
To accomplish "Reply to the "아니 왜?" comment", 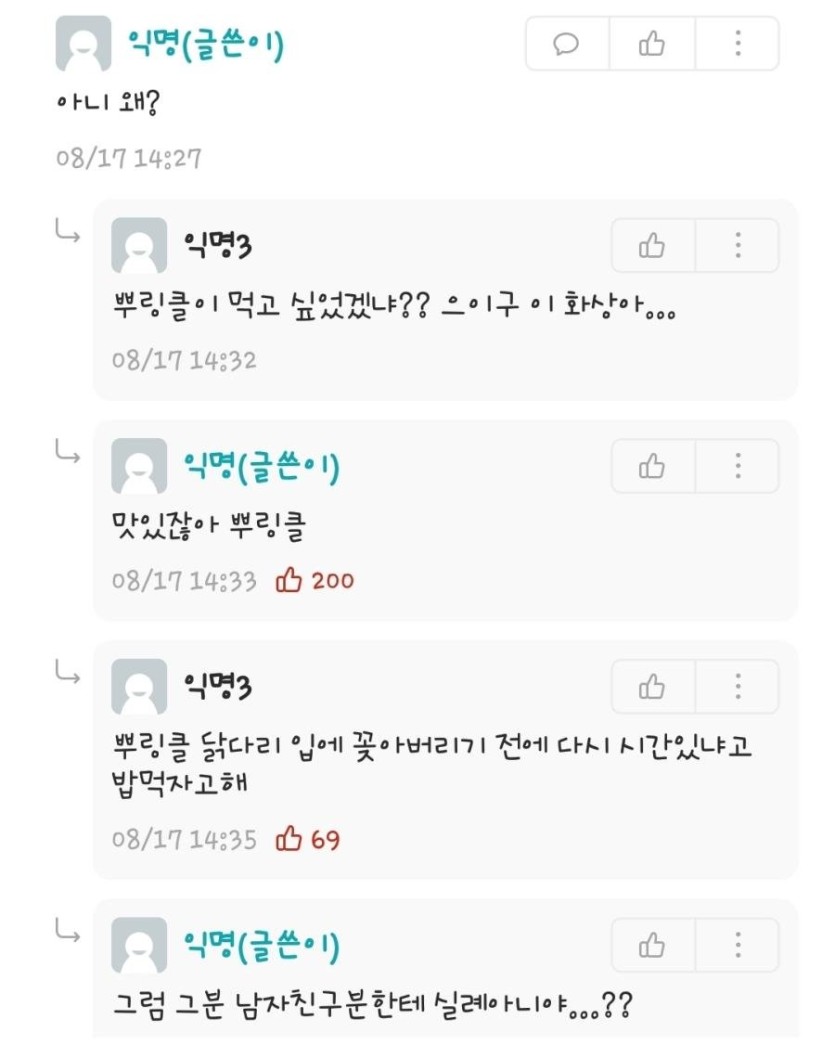I will tap(567, 43).
